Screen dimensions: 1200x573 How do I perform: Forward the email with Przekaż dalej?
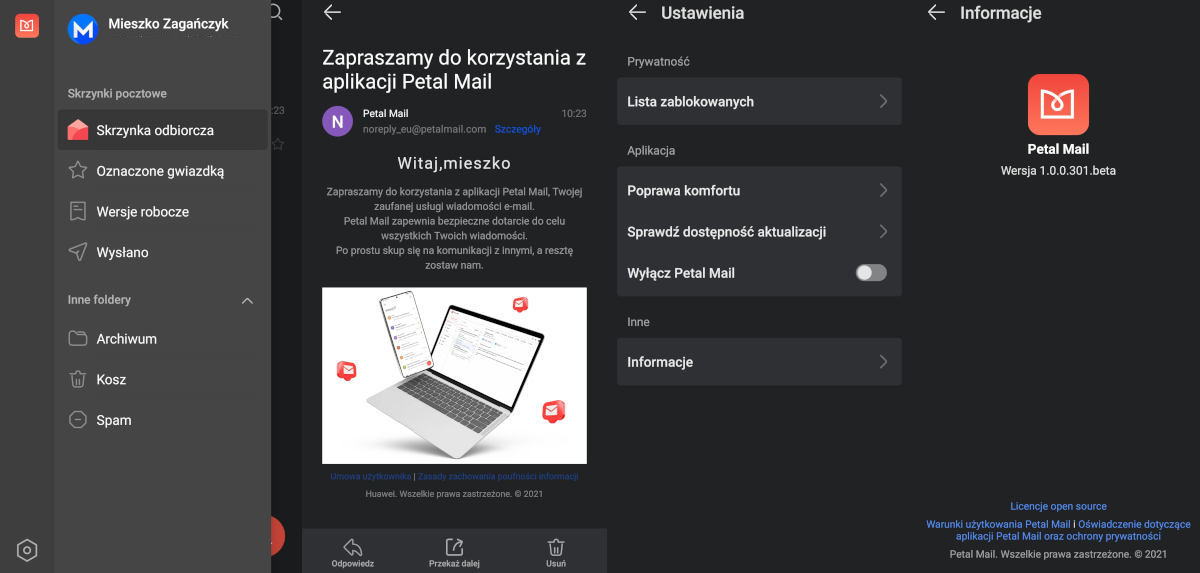(x=454, y=552)
